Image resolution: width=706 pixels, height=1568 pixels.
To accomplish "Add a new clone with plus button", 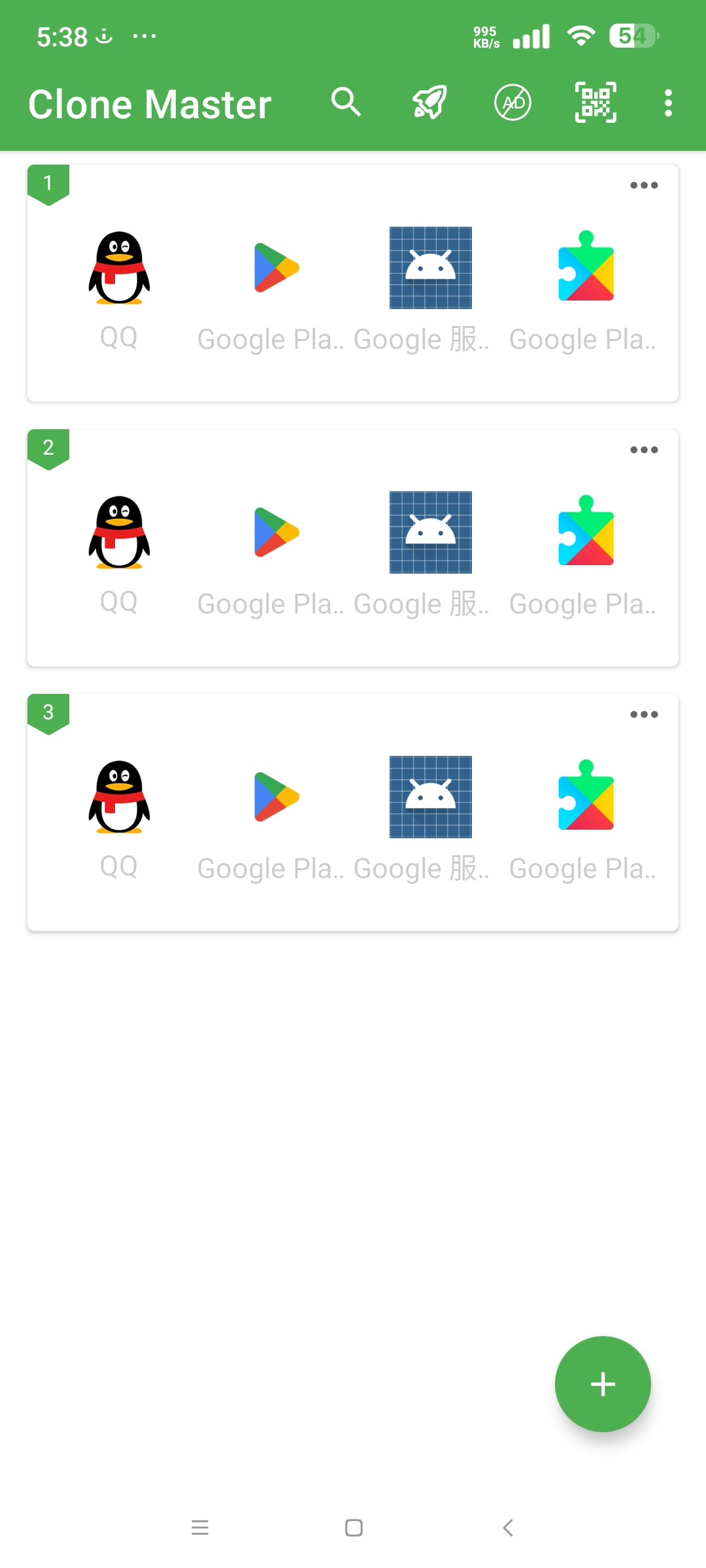I will [x=603, y=1384].
